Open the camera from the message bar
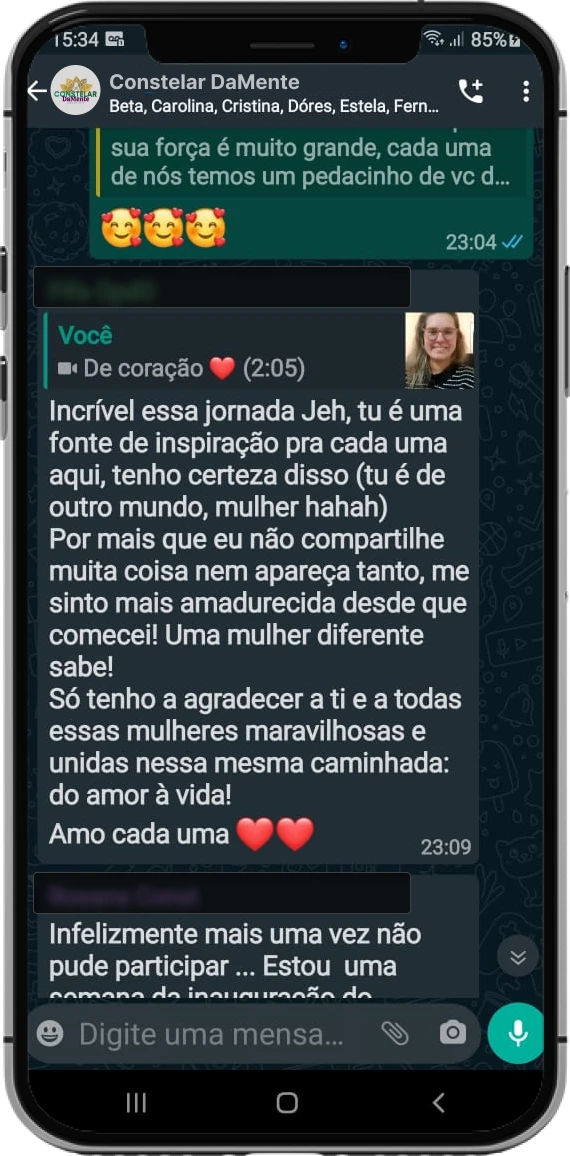The width and height of the screenshot is (570, 1156). click(x=453, y=1034)
